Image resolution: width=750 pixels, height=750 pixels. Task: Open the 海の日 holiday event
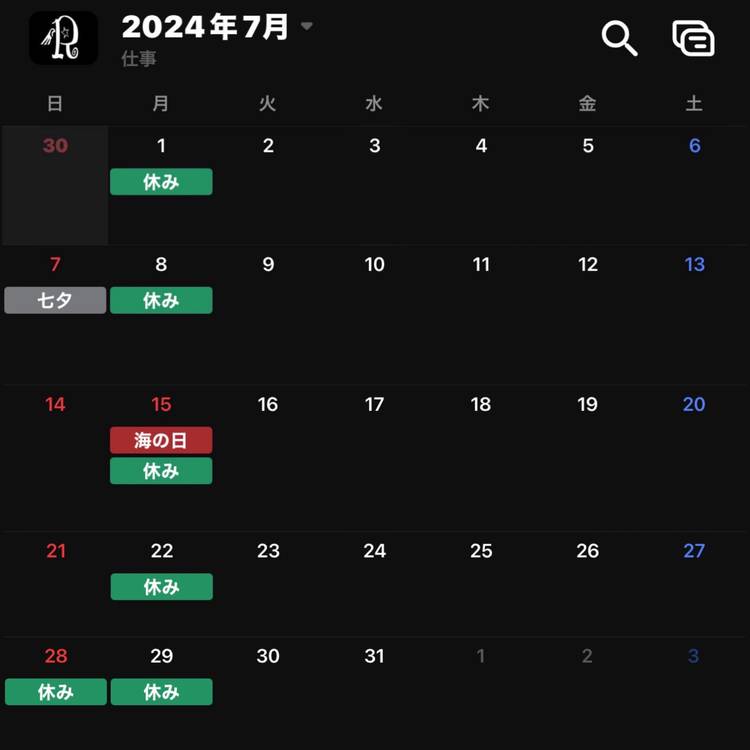(x=161, y=440)
